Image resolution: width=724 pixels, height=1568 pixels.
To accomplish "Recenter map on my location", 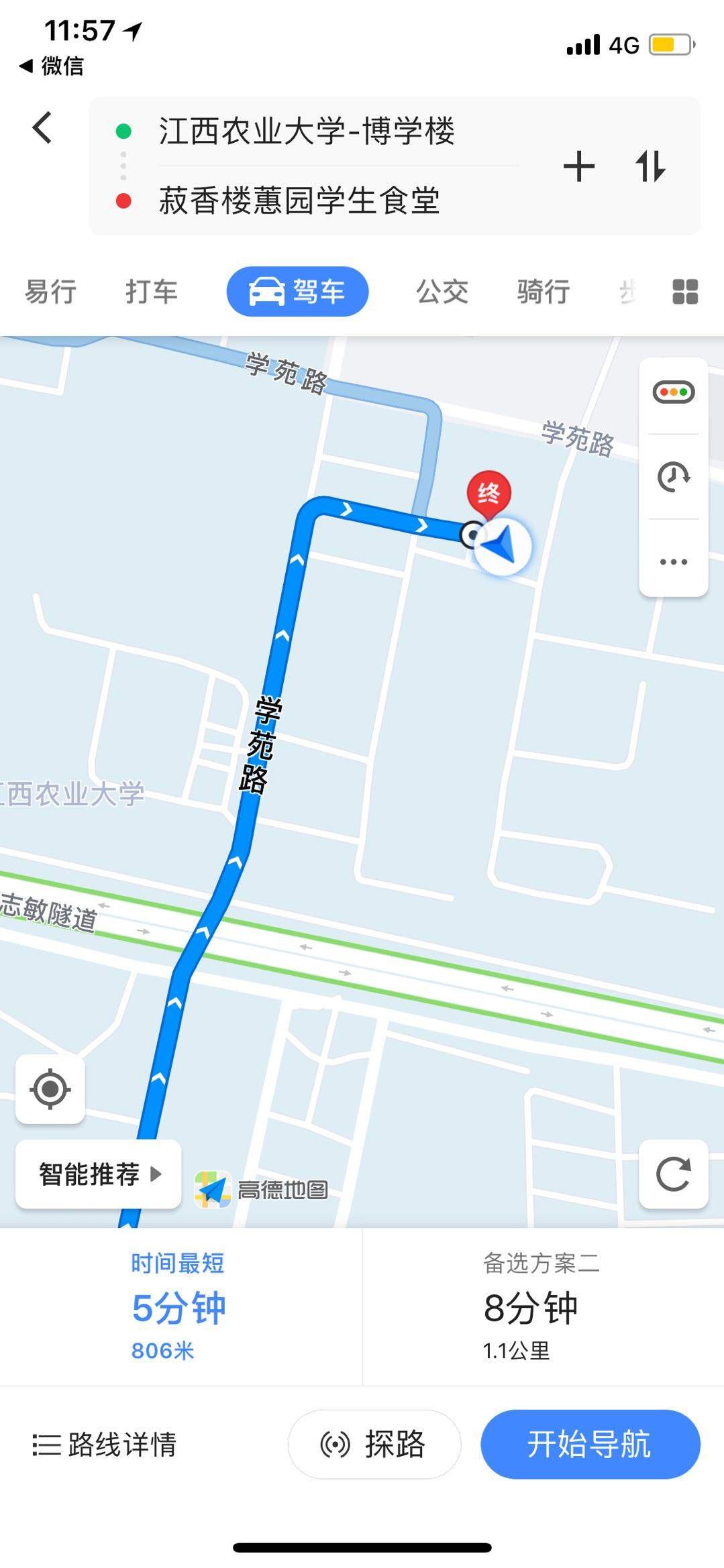I will click(50, 1089).
